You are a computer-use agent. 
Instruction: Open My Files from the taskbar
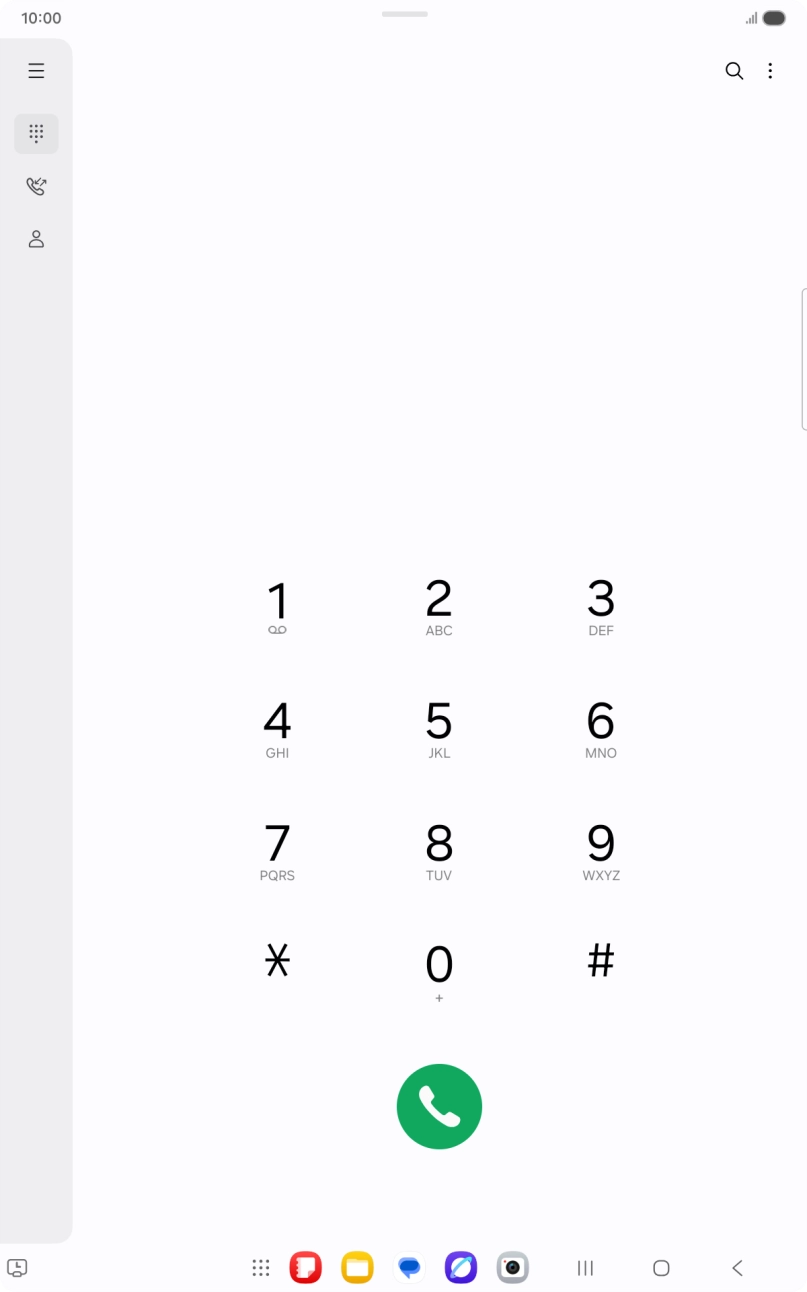tap(357, 1267)
